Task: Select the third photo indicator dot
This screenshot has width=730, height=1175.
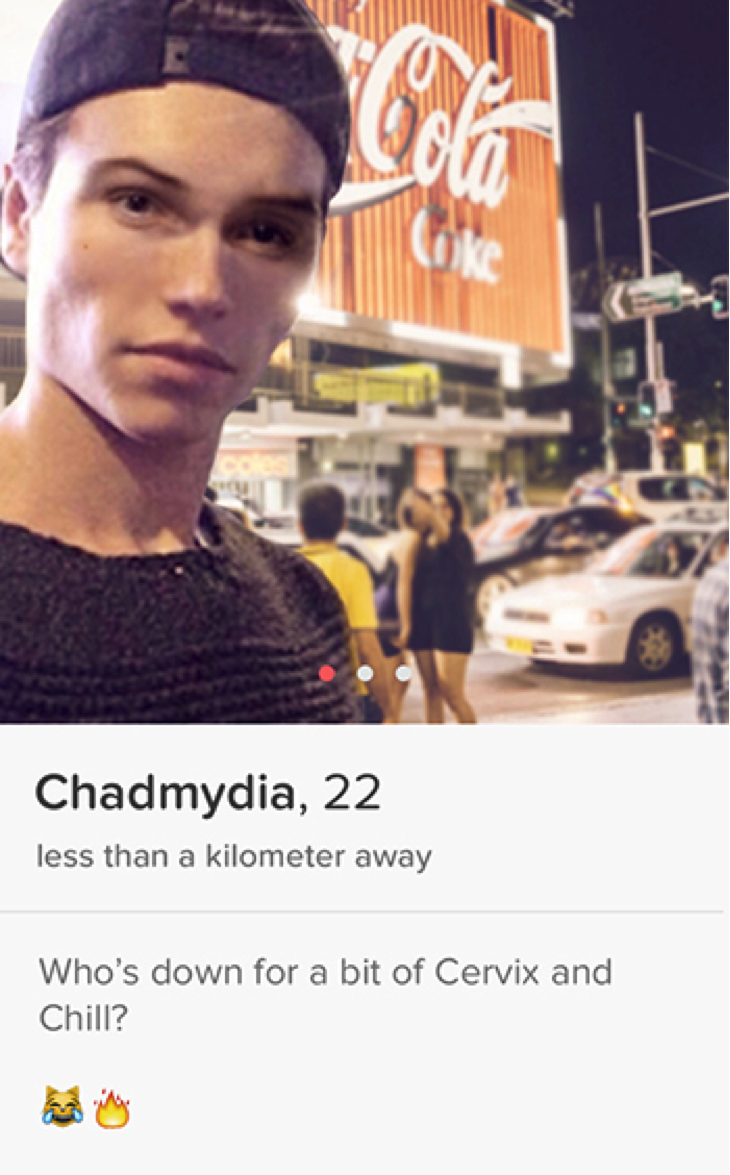Action: click(x=403, y=673)
